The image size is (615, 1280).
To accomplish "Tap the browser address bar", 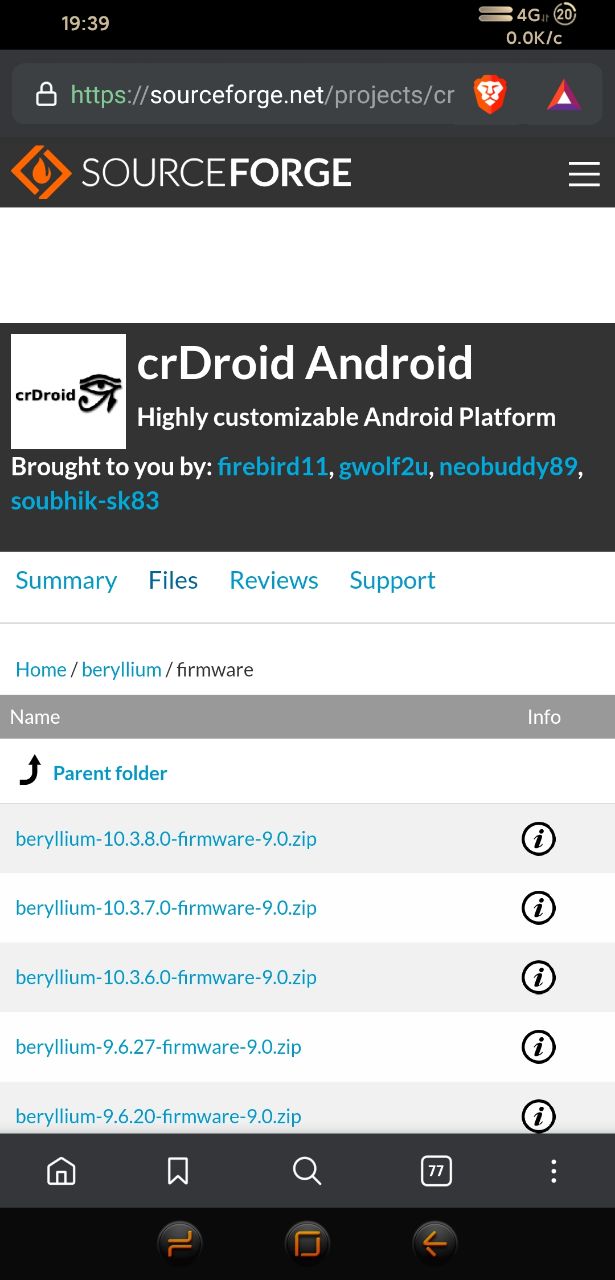I will point(244,95).
